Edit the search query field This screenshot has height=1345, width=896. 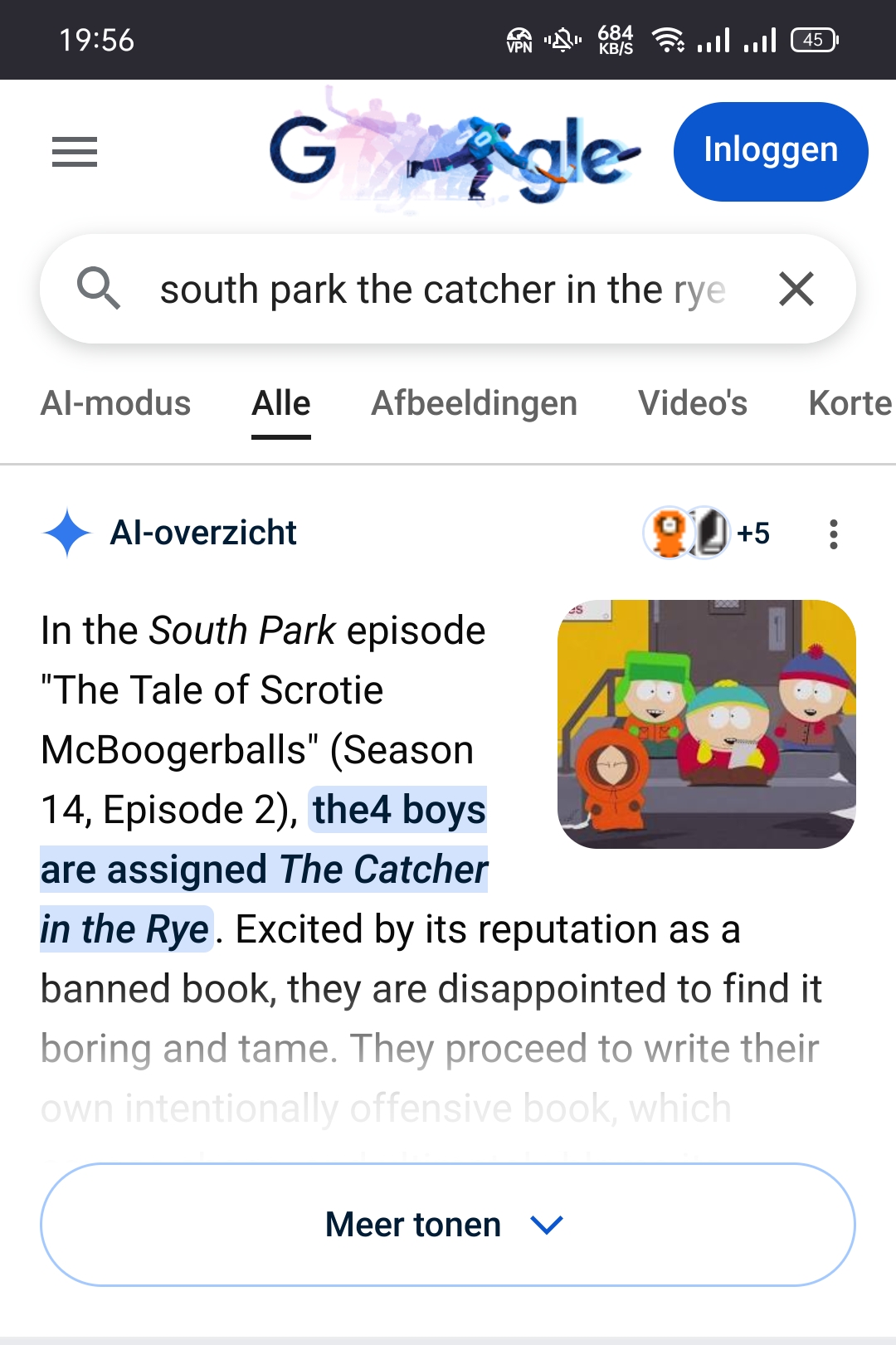point(443,290)
